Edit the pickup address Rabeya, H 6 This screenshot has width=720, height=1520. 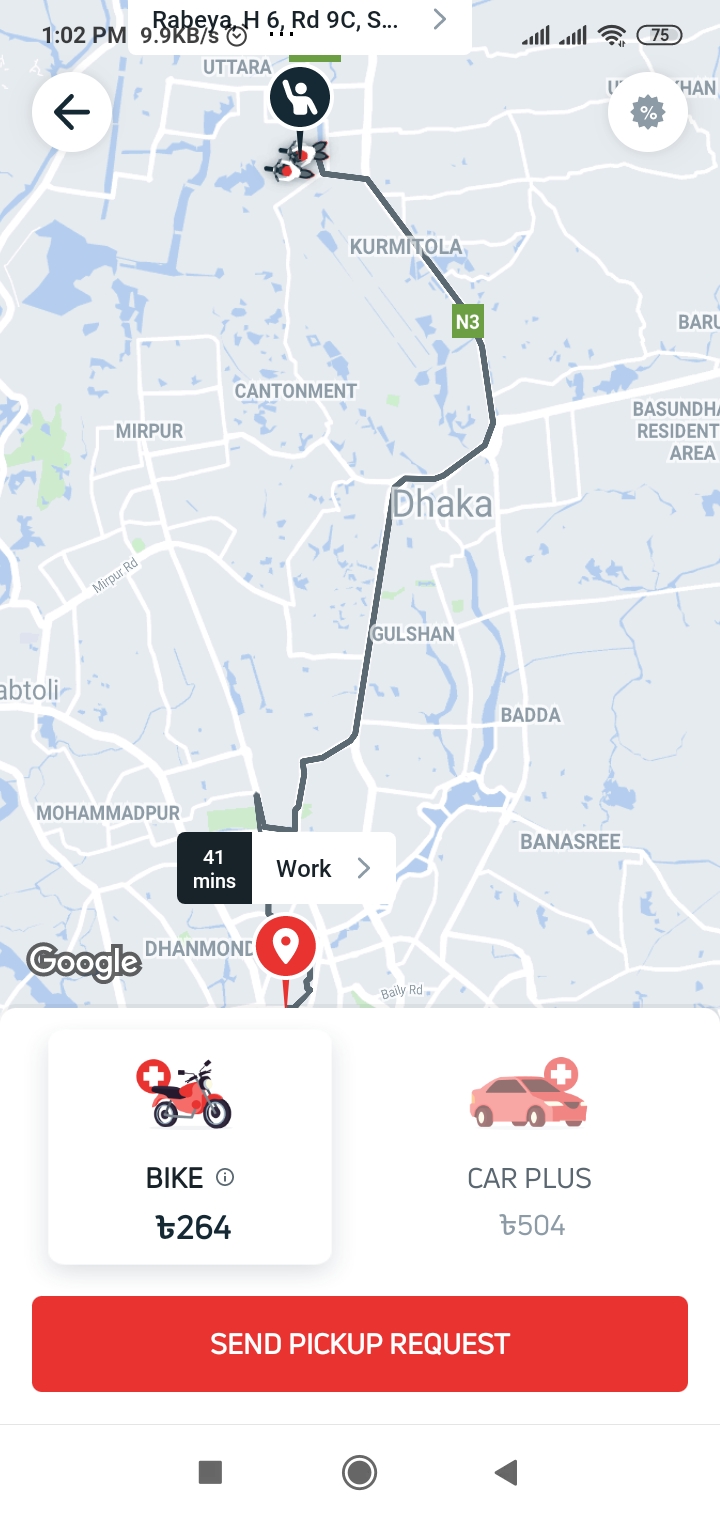click(x=300, y=22)
